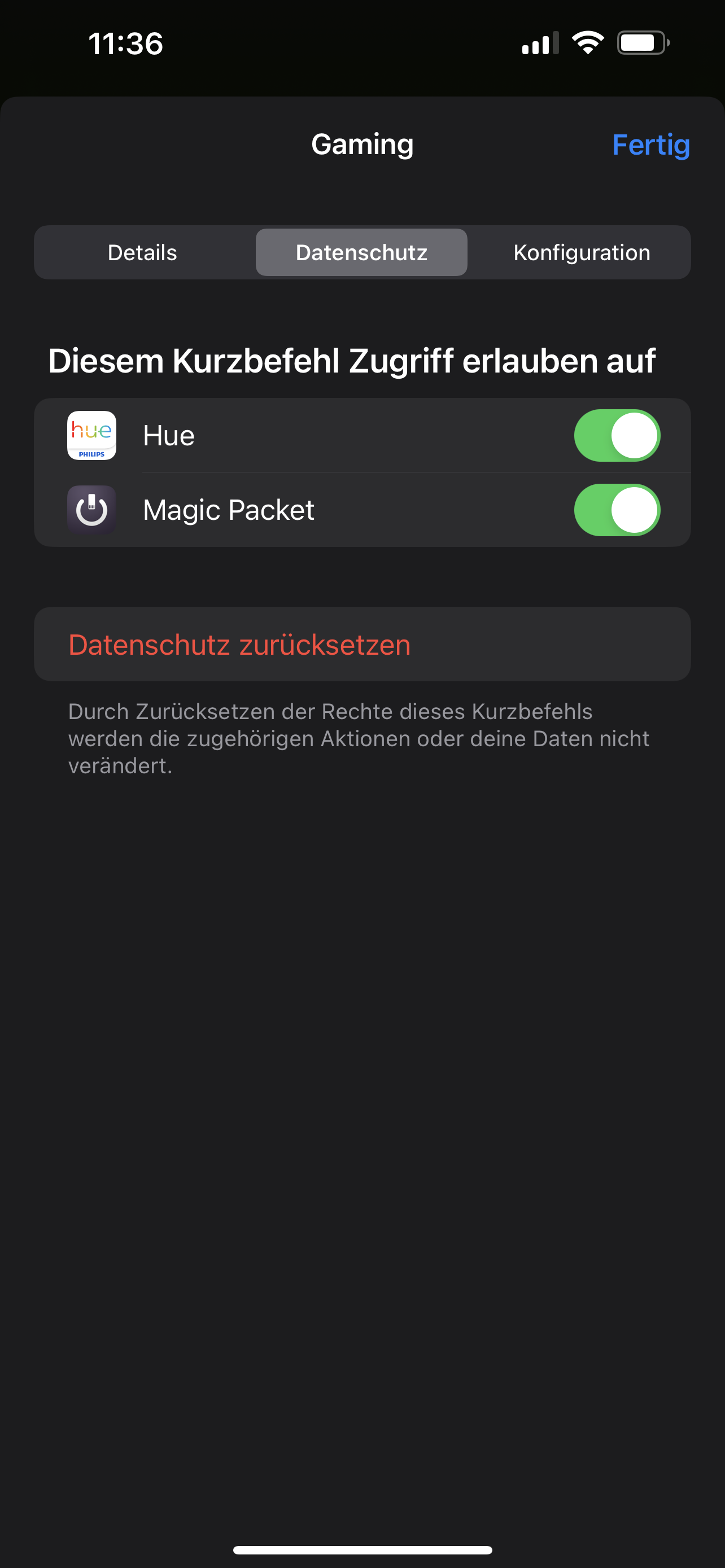Tap Fertig to close the Gaming sheet

point(650,145)
